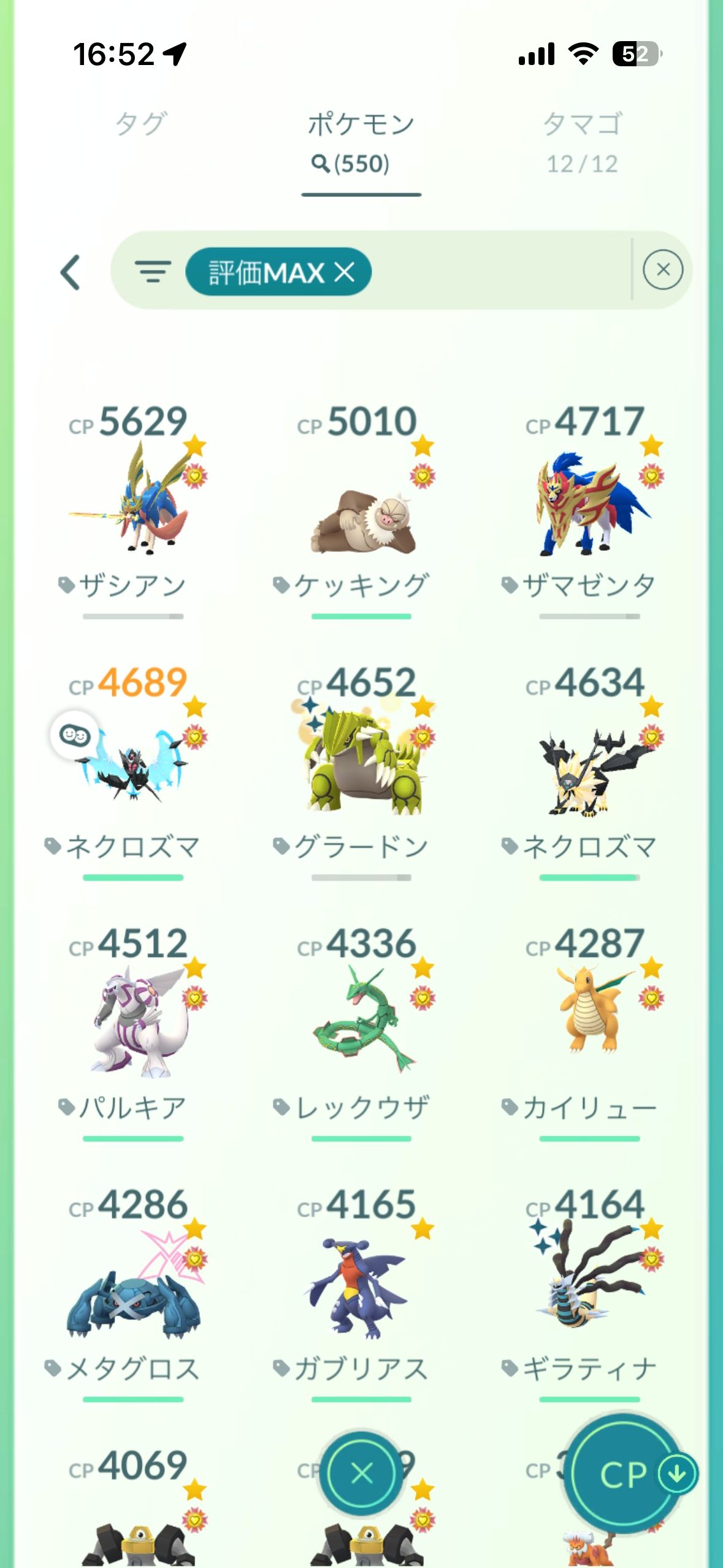Switch to the タグ tab
This screenshot has height=1568, width=723.
tap(140, 124)
